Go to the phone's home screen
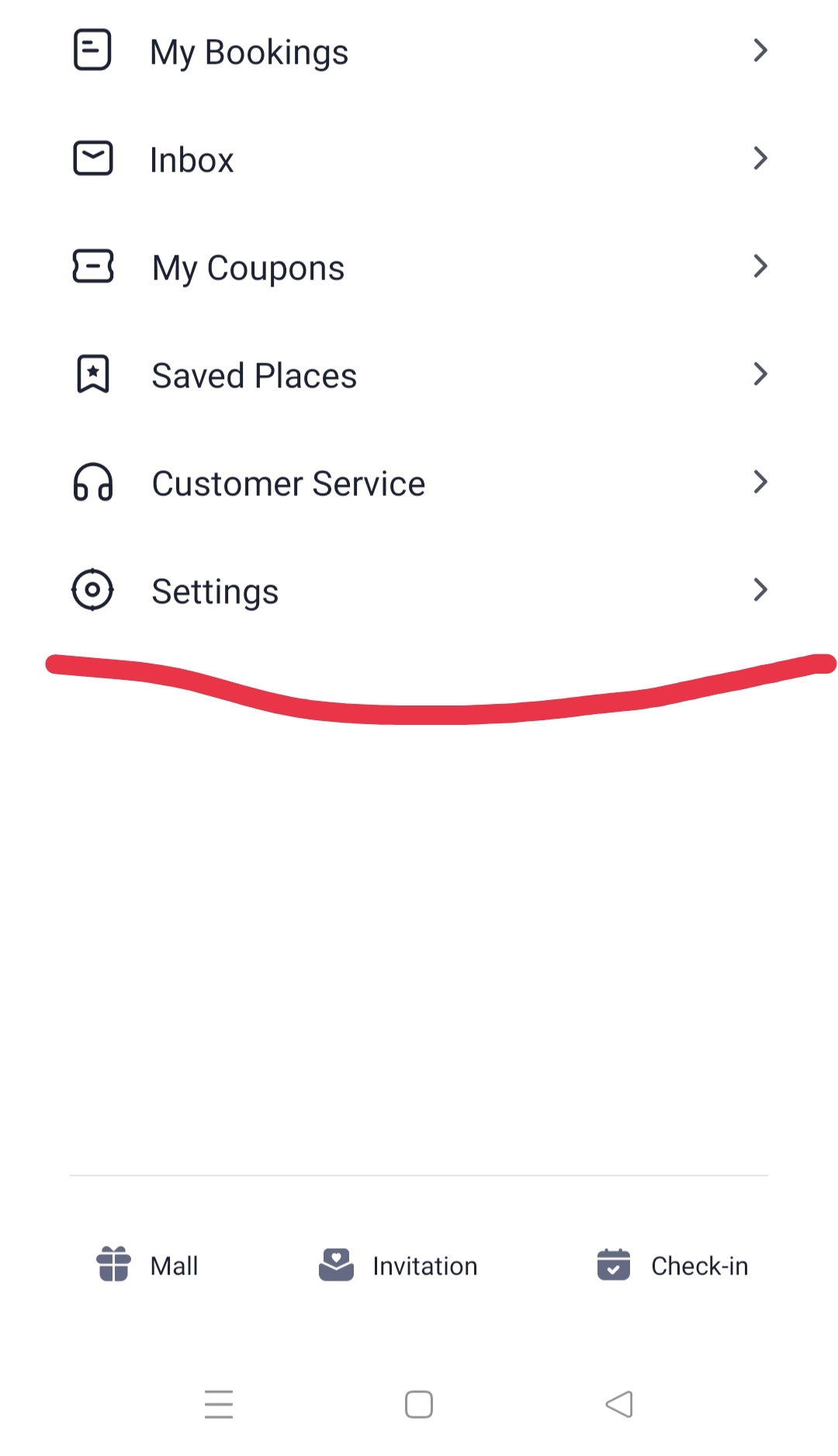This screenshot has height=1456, width=838. point(419,1404)
